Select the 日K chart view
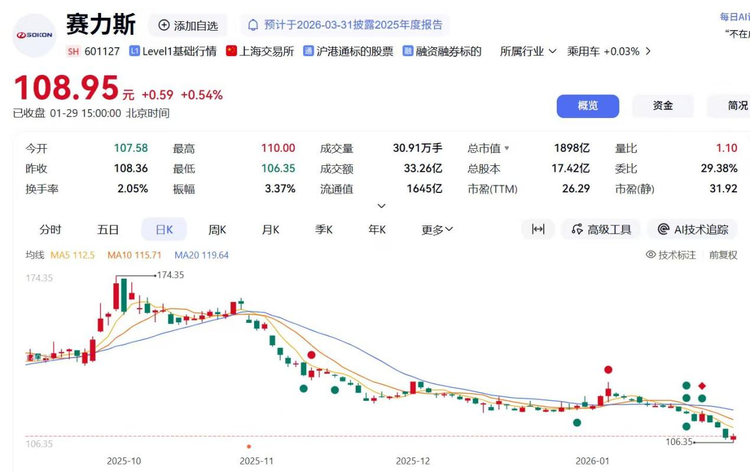The width and height of the screenshot is (750, 471). pyautogui.click(x=163, y=229)
